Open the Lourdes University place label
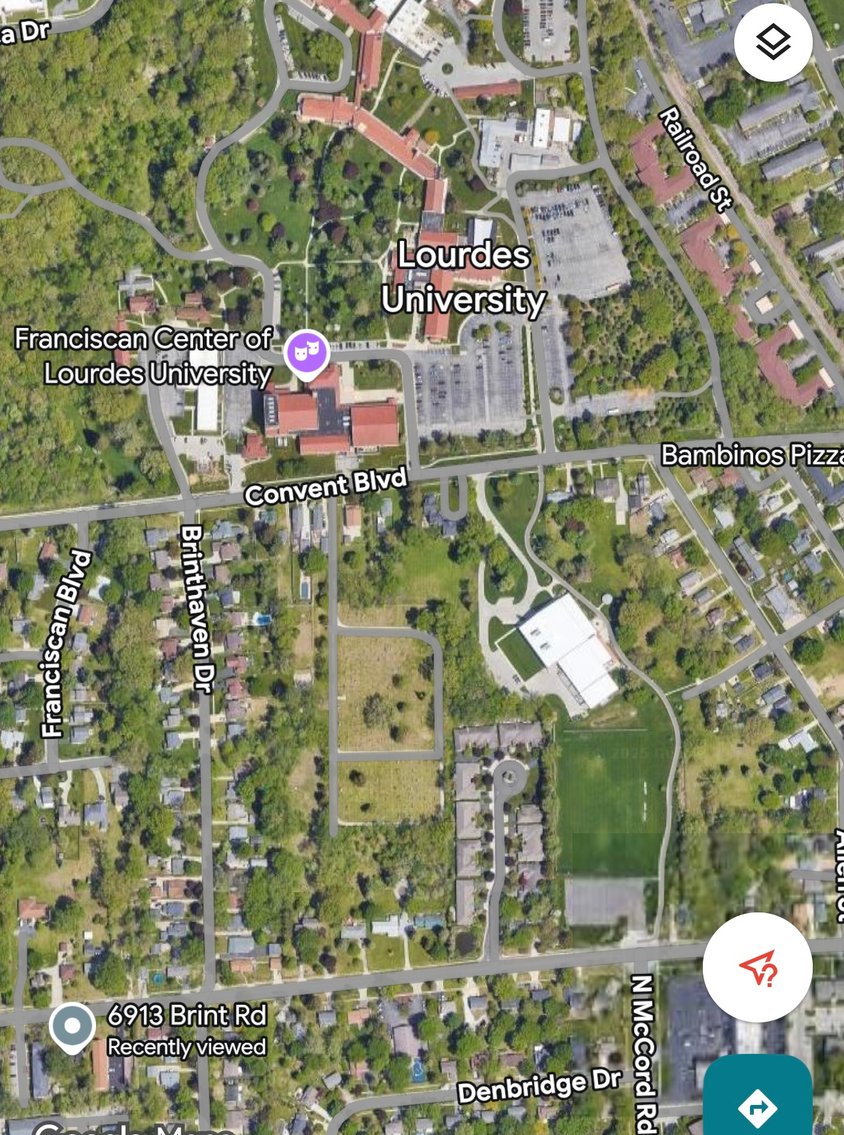This screenshot has height=1135, width=844. [x=464, y=278]
